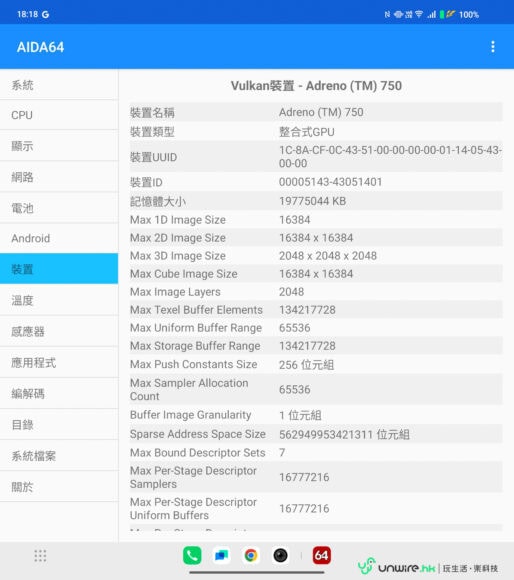Open the 應用程式 section
This screenshot has height=580, width=514.
tap(59, 362)
